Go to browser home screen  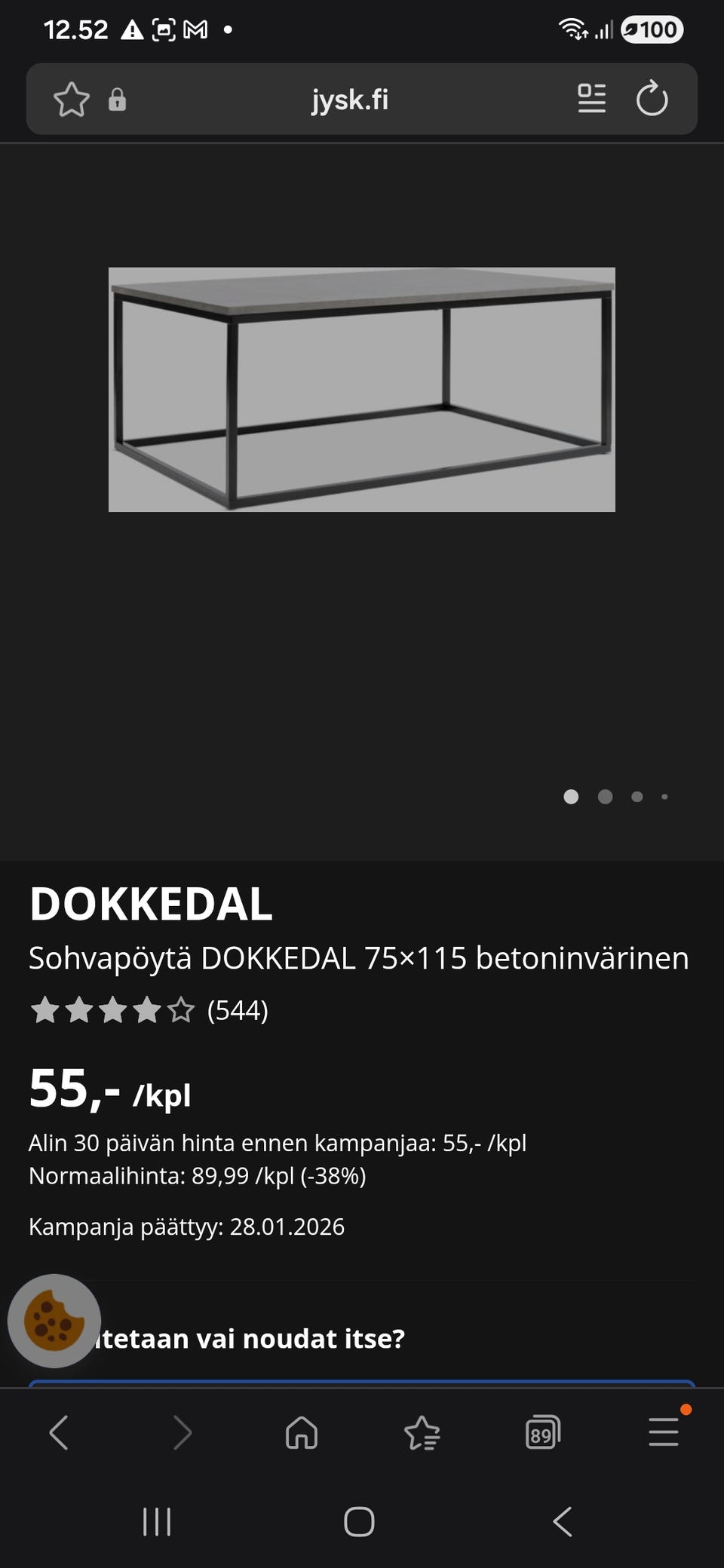(x=302, y=1432)
